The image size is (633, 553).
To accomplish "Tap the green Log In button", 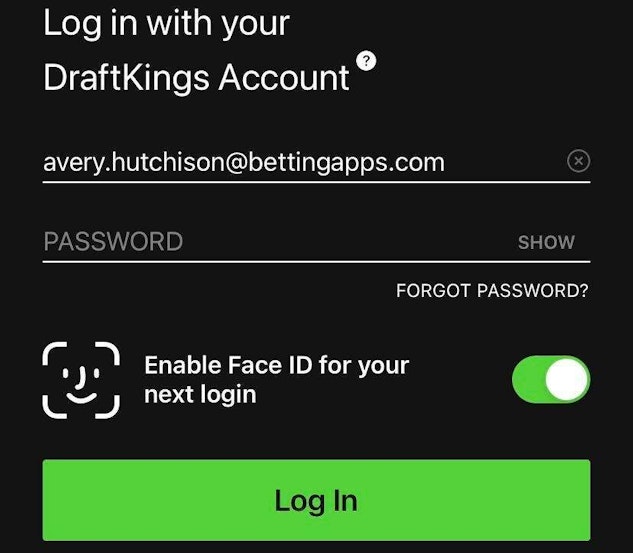I will pos(316,500).
